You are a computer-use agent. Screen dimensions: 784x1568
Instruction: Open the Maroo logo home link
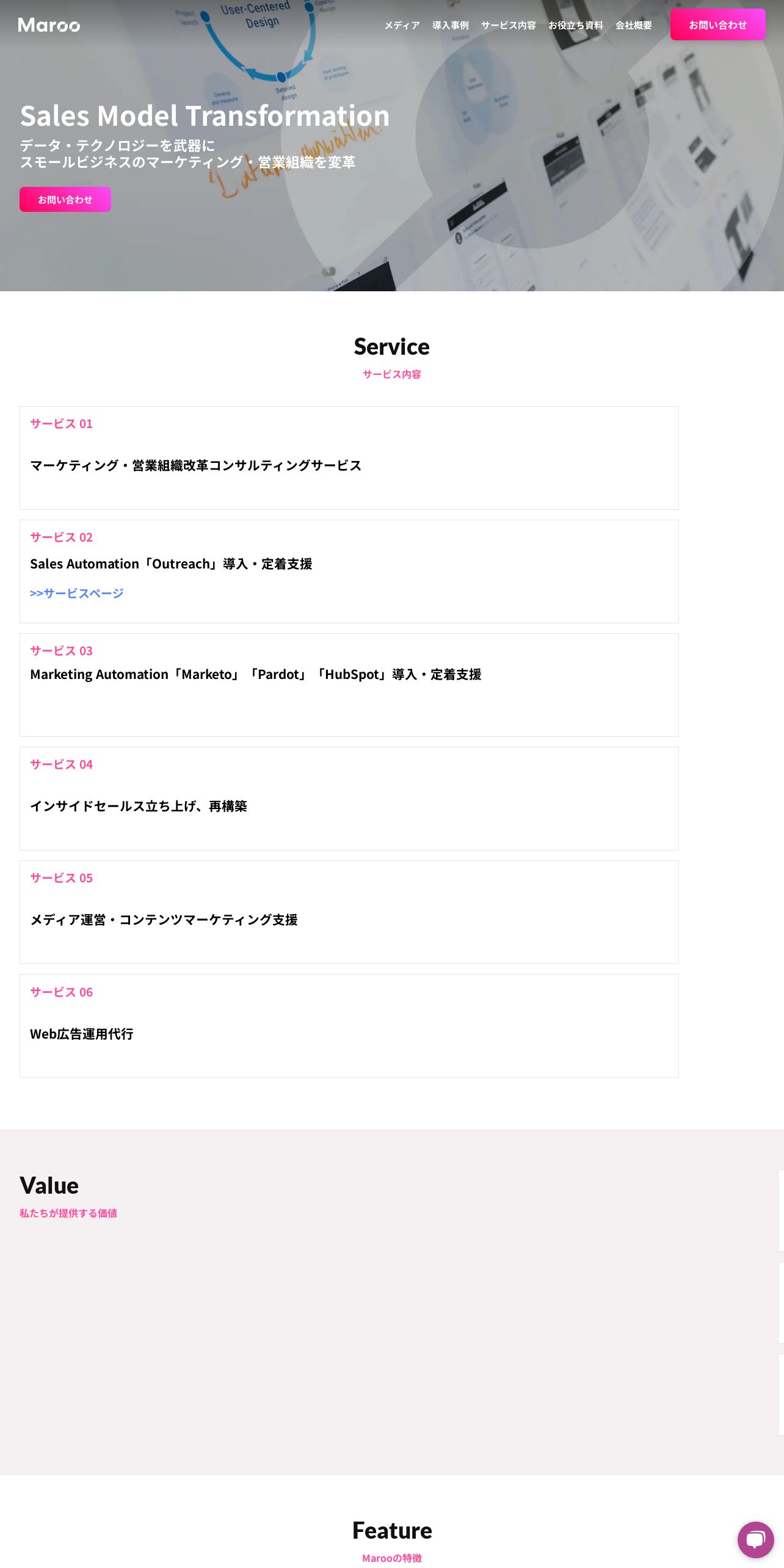point(49,25)
